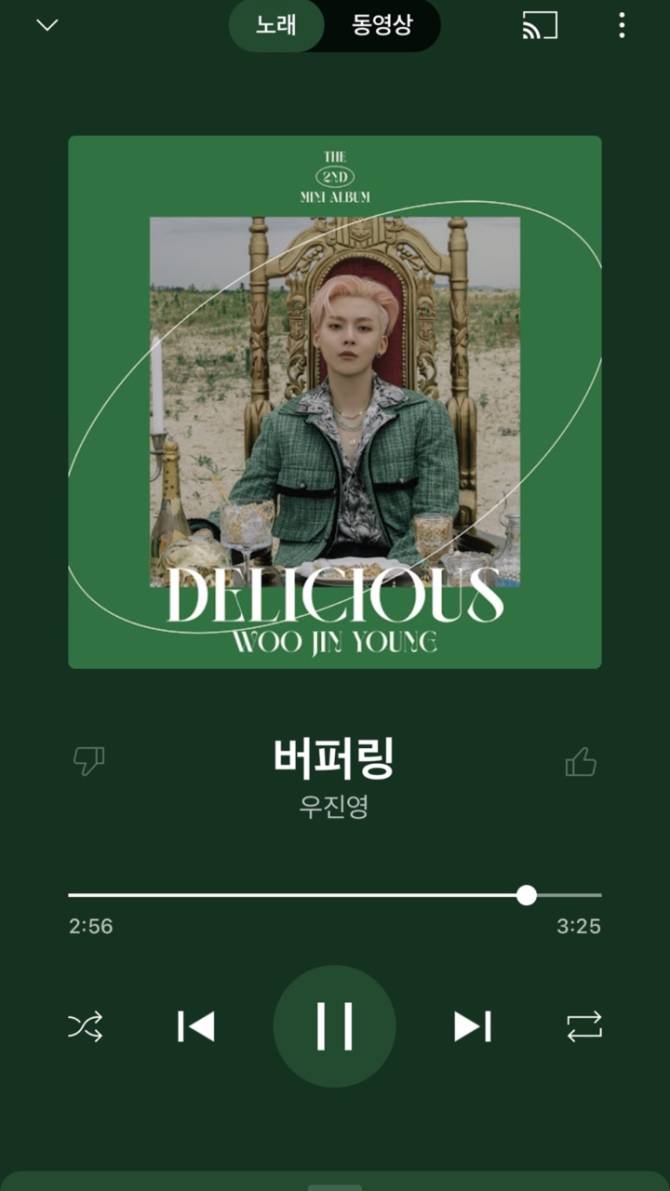Toggle shuffle mode
Screen dimensions: 670x1191
coord(85,1026)
